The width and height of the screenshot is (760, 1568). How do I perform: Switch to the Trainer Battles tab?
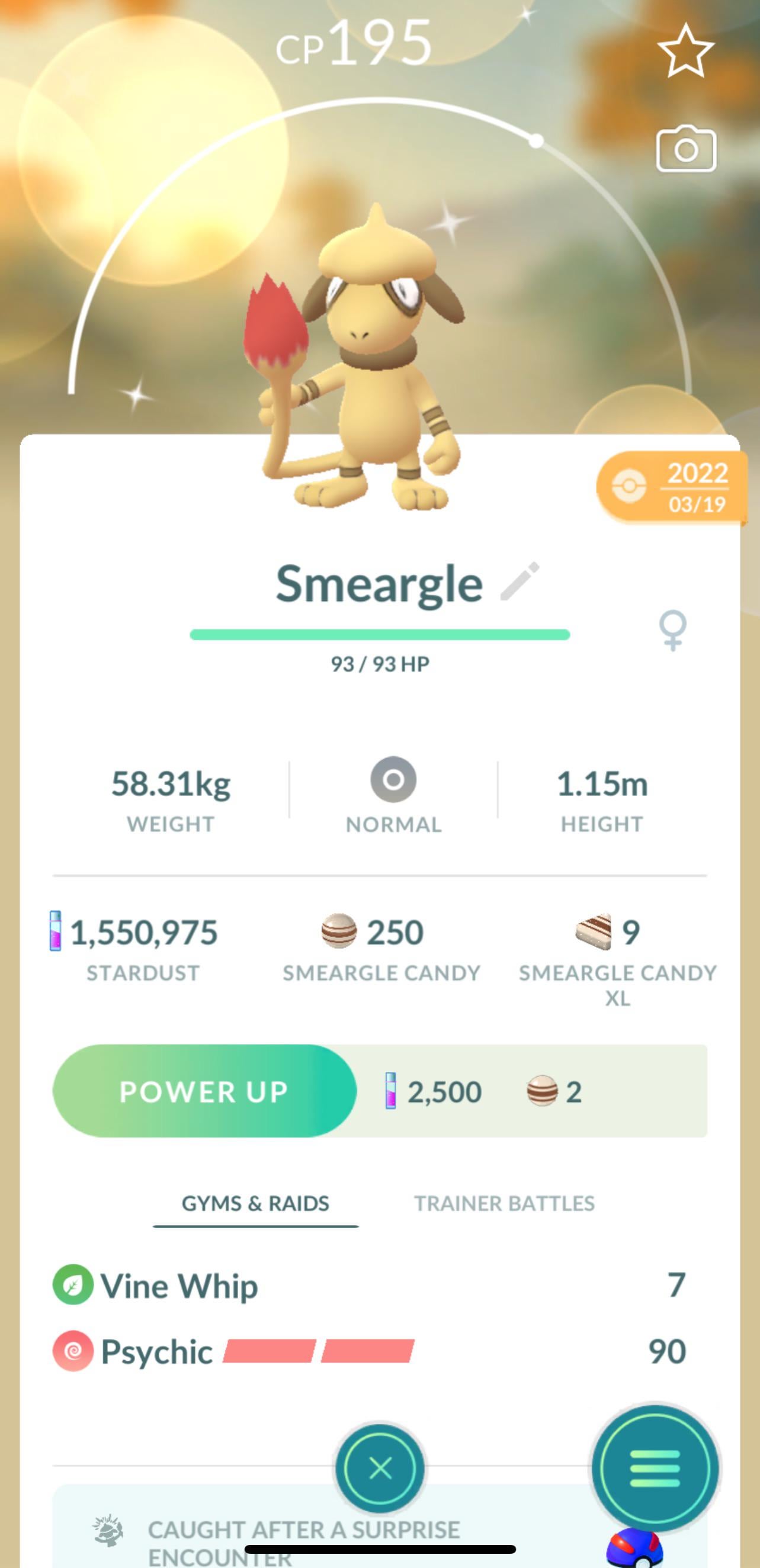(x=504, y=1203)
